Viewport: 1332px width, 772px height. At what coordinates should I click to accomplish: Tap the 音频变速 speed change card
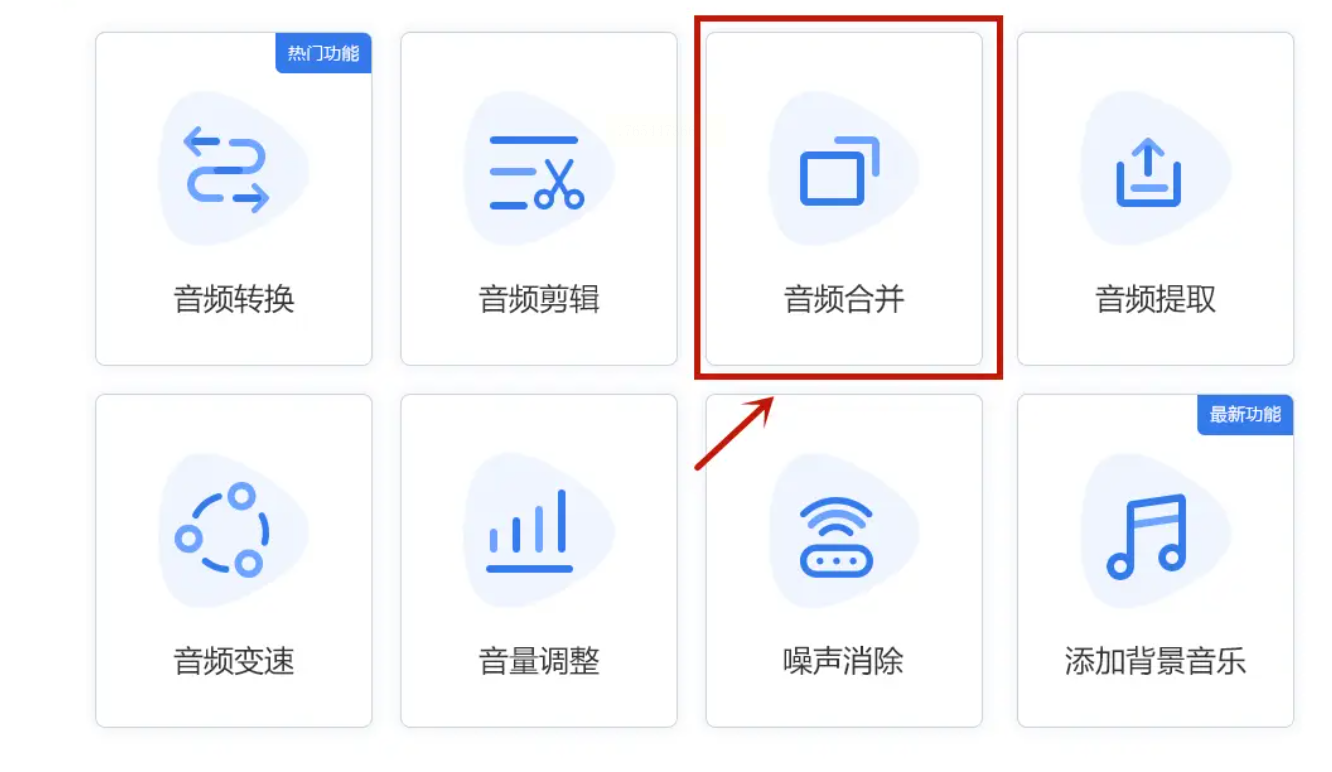click(x=233, y=561)
